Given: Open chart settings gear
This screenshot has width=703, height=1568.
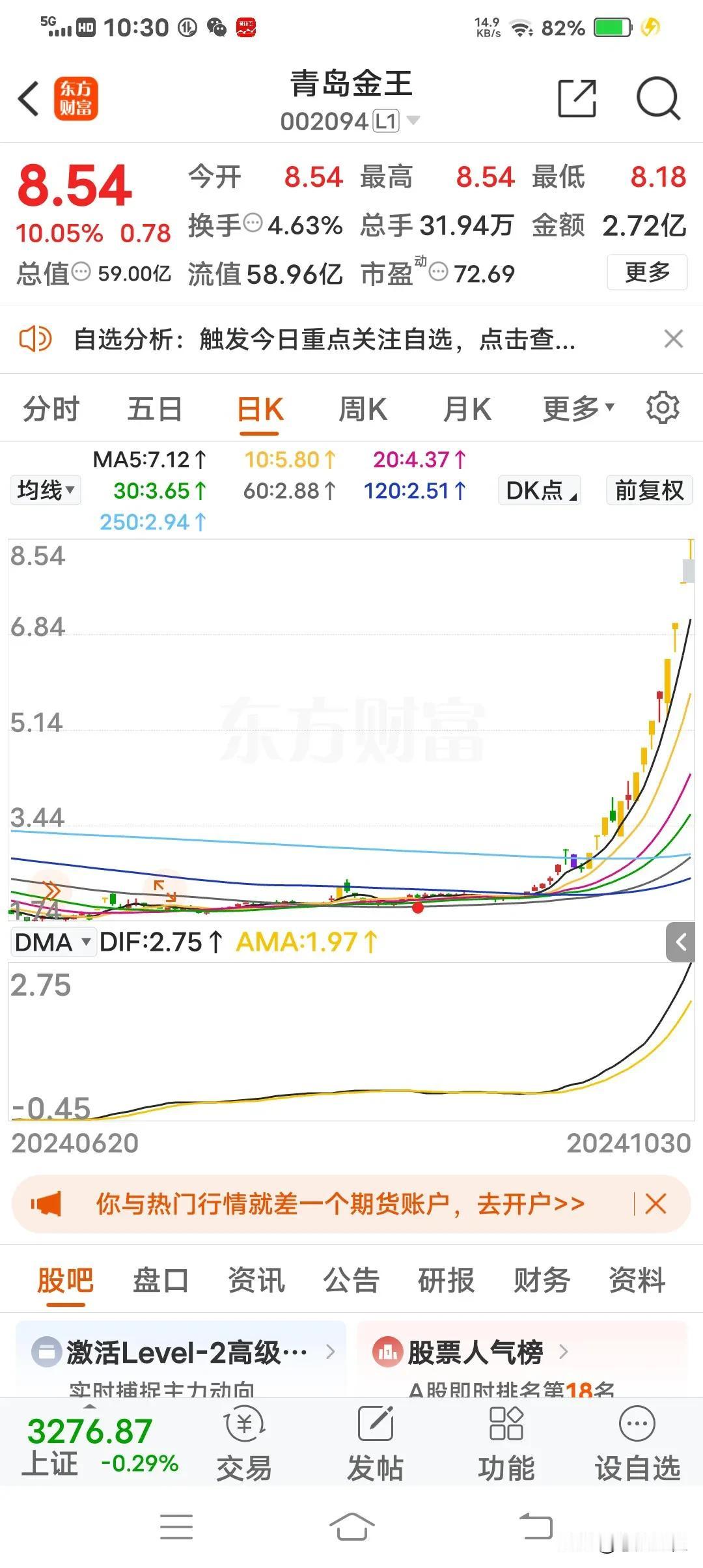Looking at the screenshot, I should tap(663, 408).
